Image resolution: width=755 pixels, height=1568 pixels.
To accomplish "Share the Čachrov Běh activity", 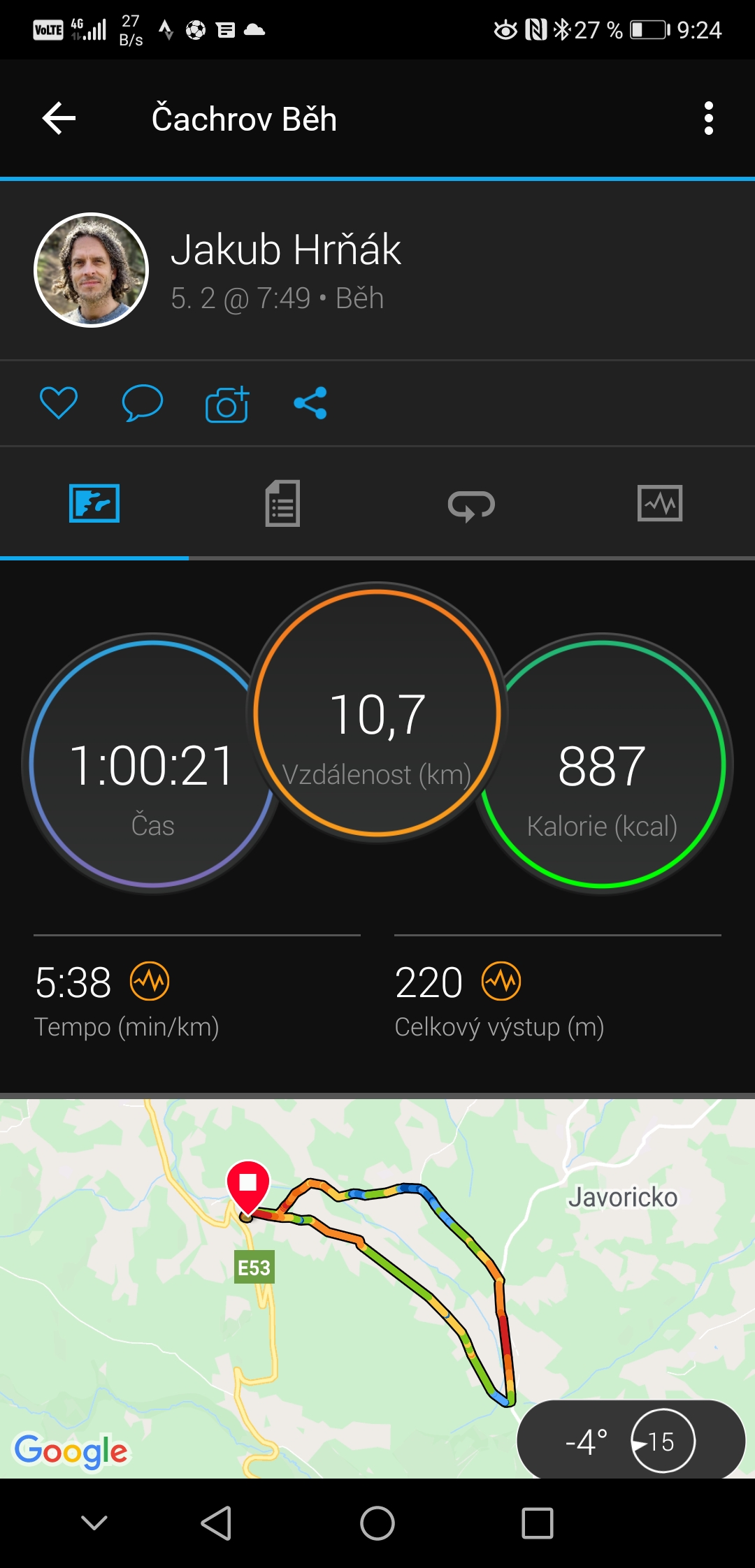I will [310, 403].
